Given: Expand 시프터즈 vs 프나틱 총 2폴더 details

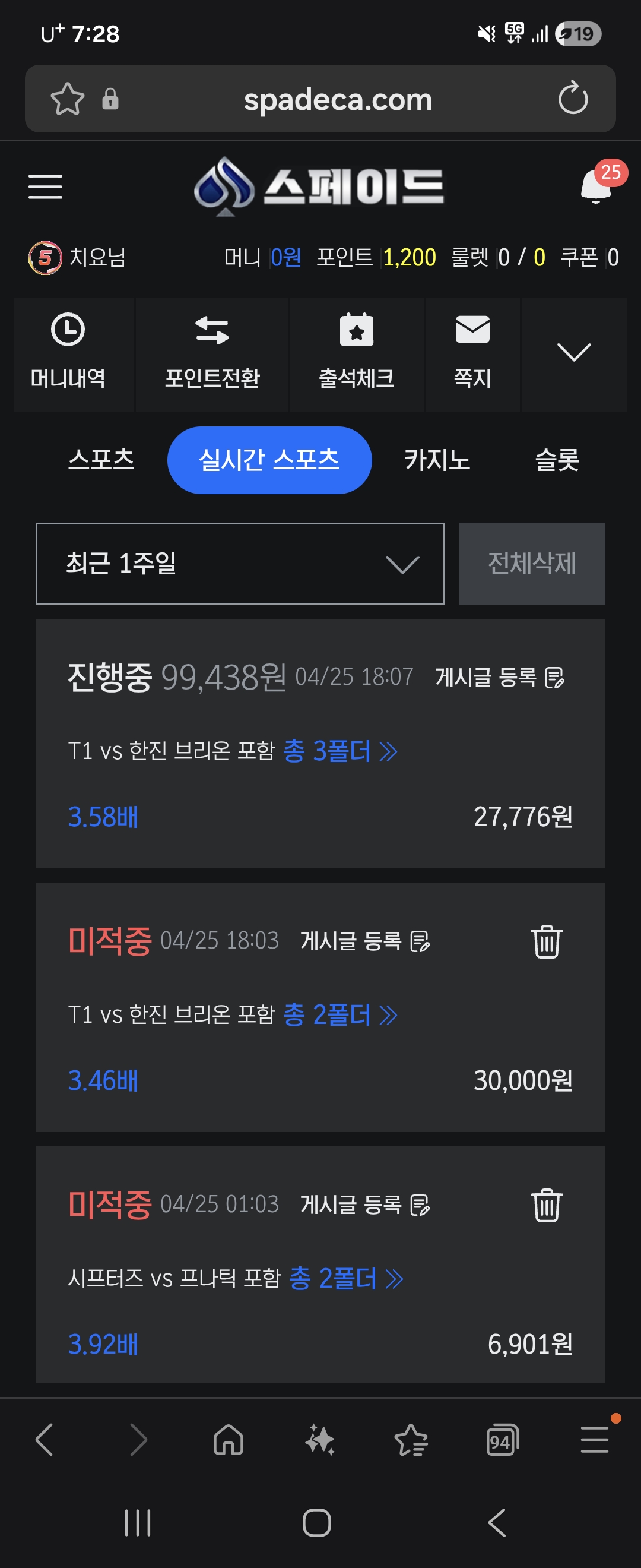Looking at the screenshot, I should tap(345, 1278).
